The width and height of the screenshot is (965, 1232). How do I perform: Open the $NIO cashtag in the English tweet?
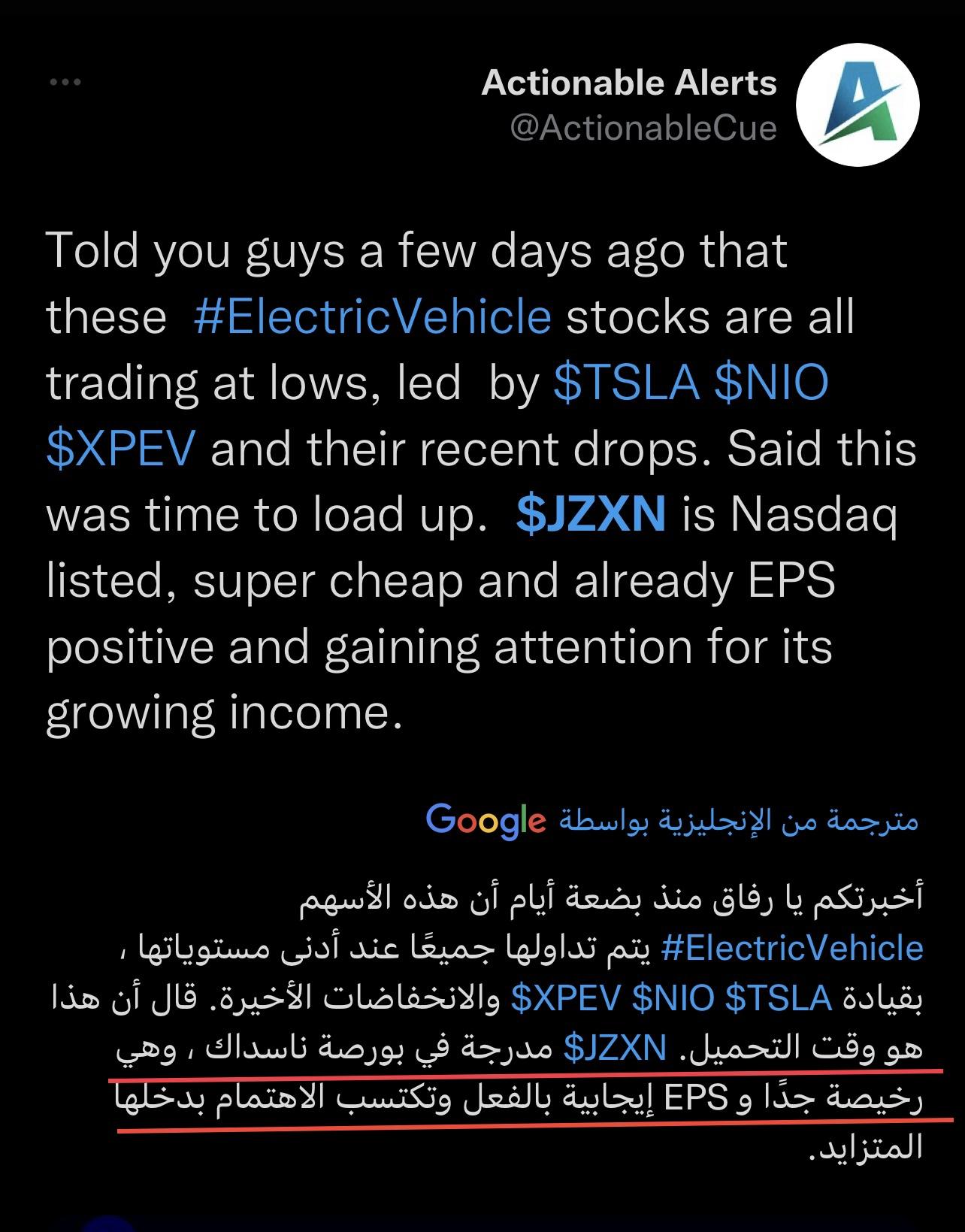[x=771, y=382]
